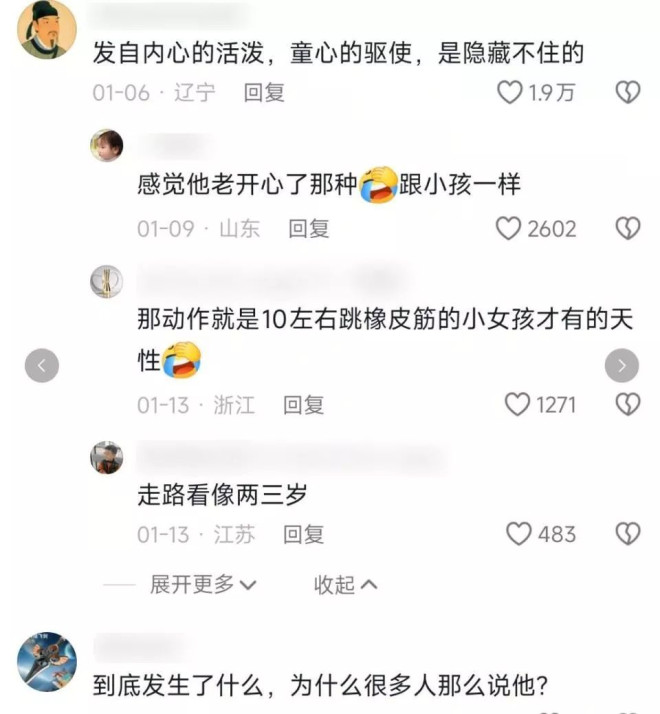
Task: Like the comment from 辽宁 with 1.9万 likes
Action: pos(511,93)
